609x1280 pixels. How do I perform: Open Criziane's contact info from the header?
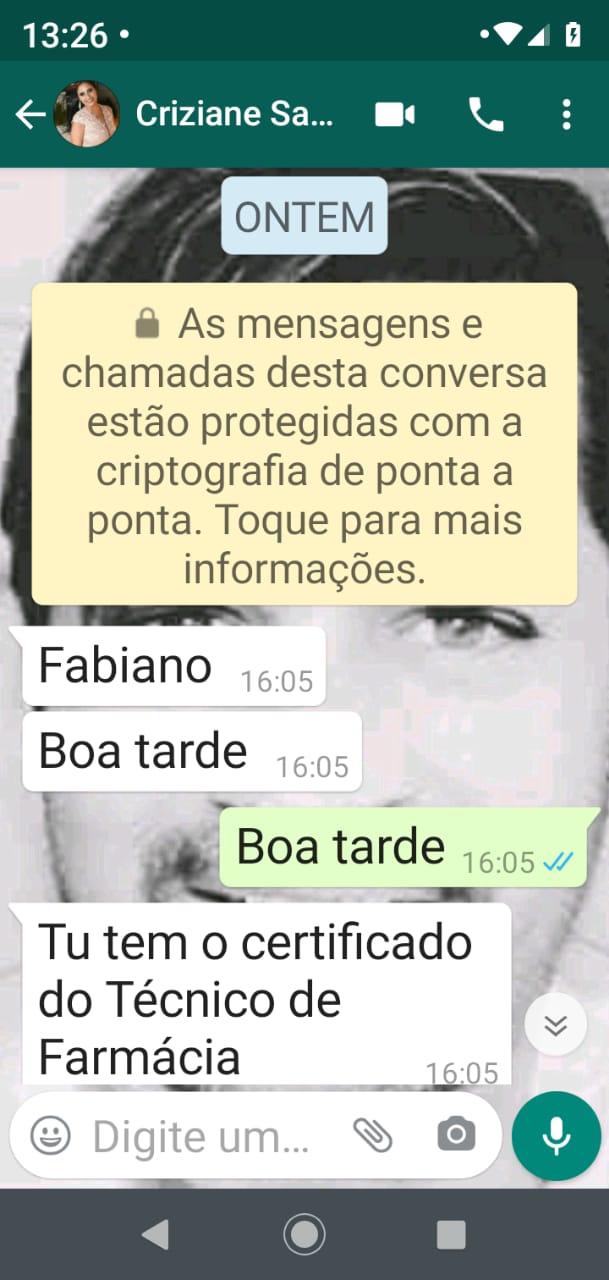pos(233,115)
